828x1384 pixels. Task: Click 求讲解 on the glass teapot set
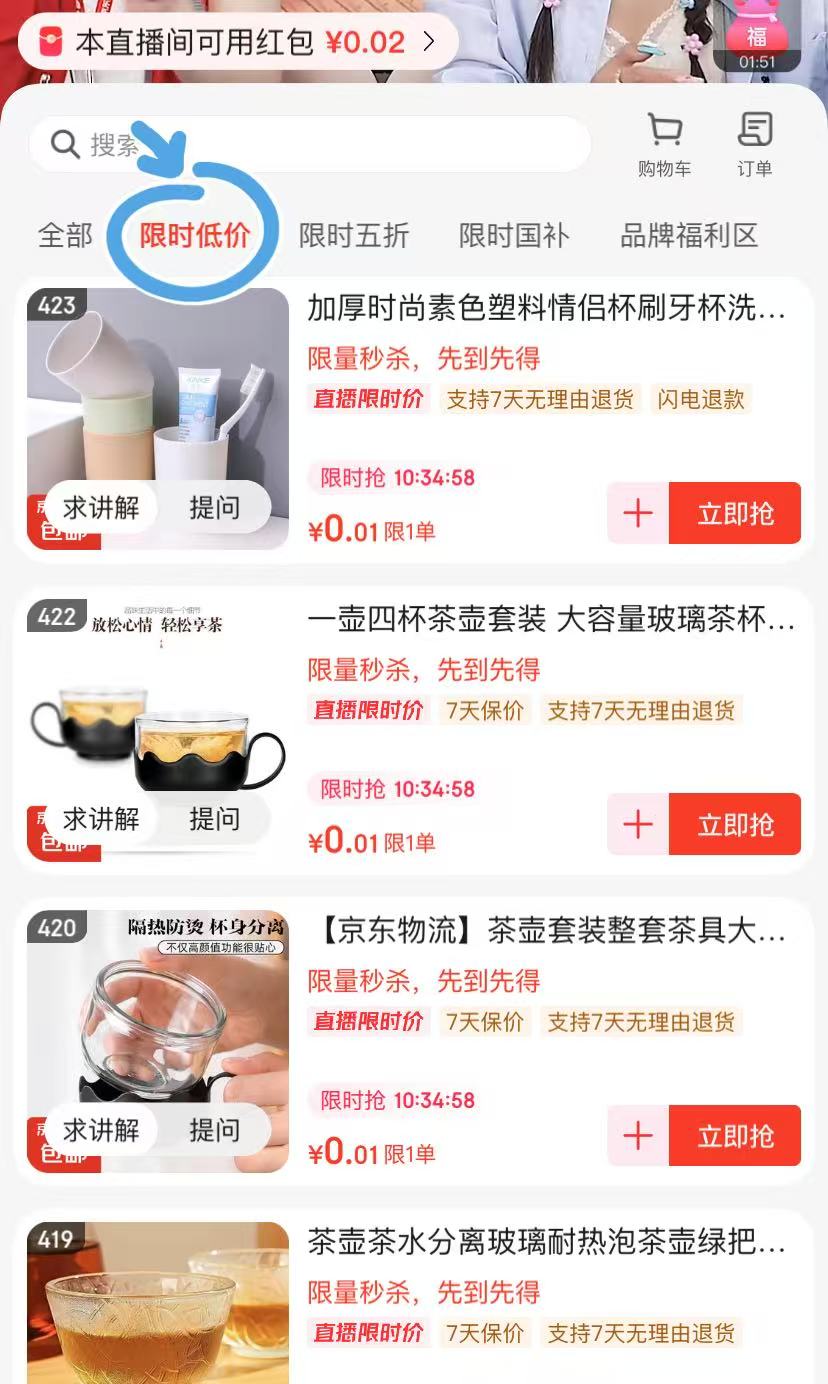(100, 818)
